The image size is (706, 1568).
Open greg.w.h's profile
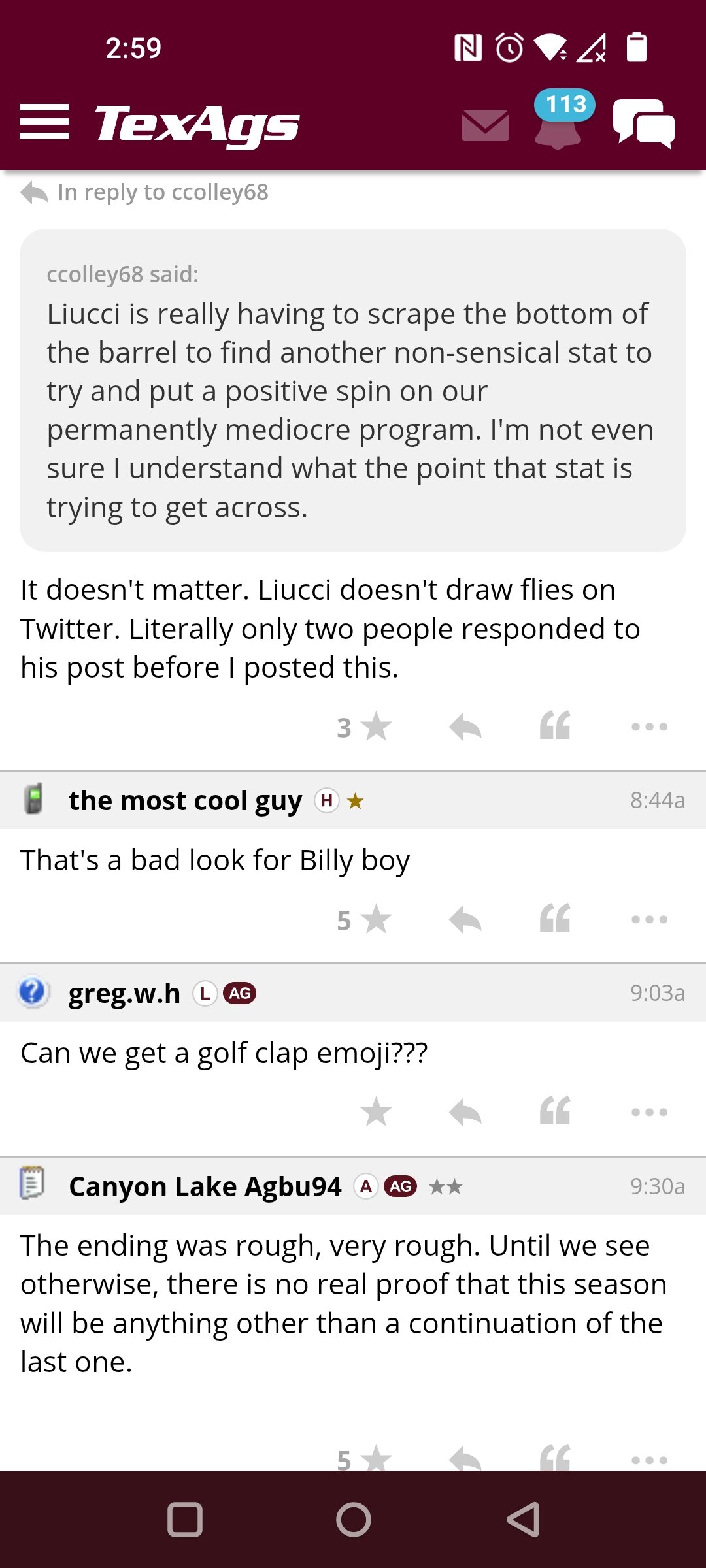click(x=124, y=993)
